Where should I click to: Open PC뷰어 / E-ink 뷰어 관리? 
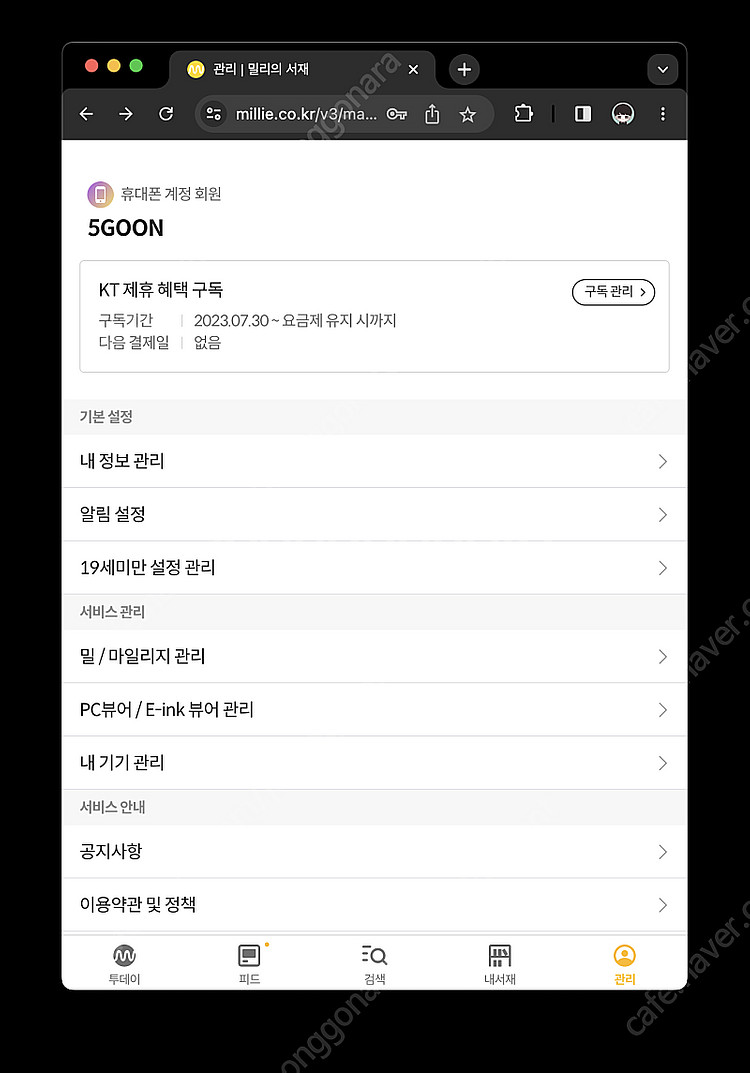pos(374,709)
